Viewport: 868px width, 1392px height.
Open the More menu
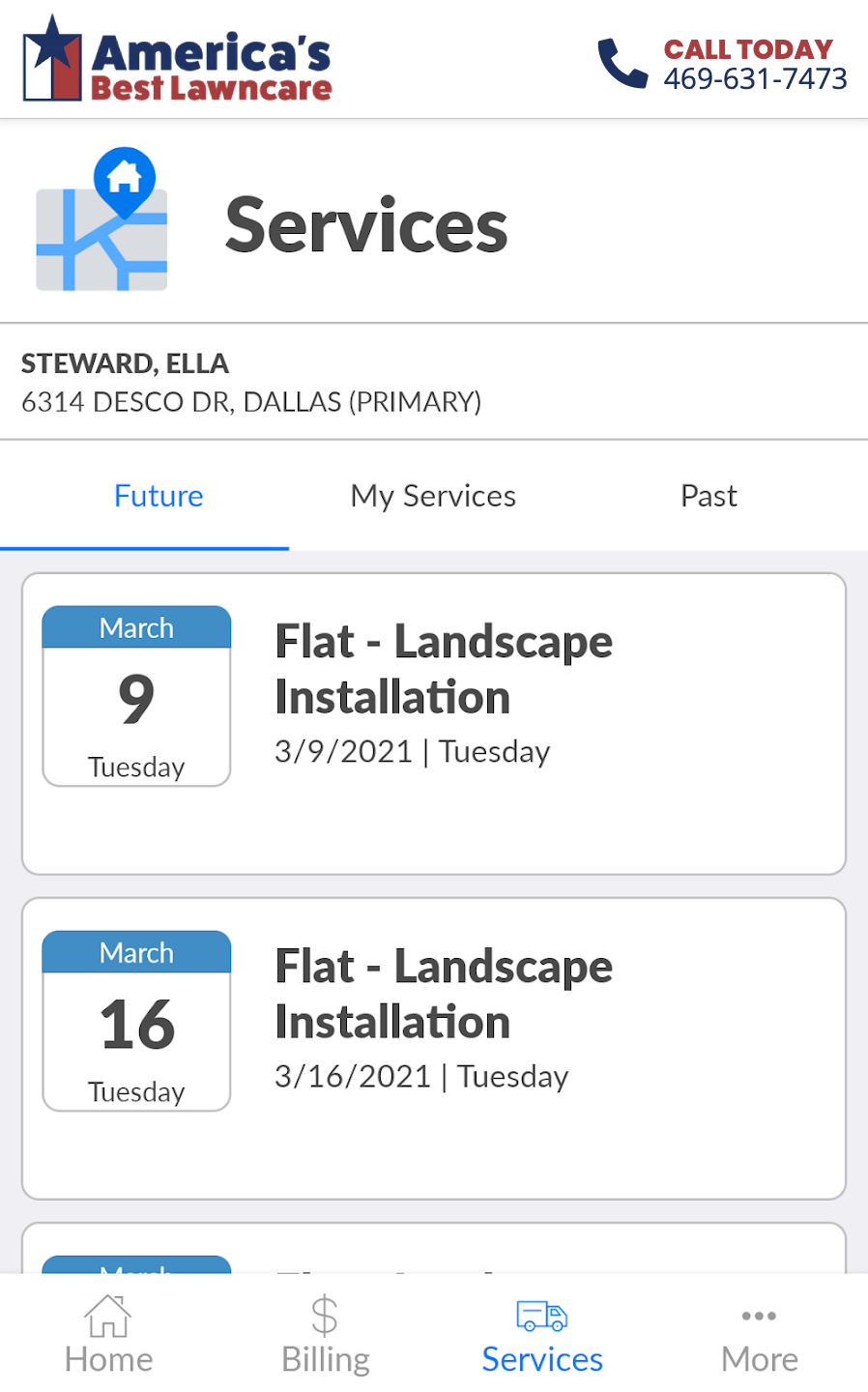coord(760,1335)
